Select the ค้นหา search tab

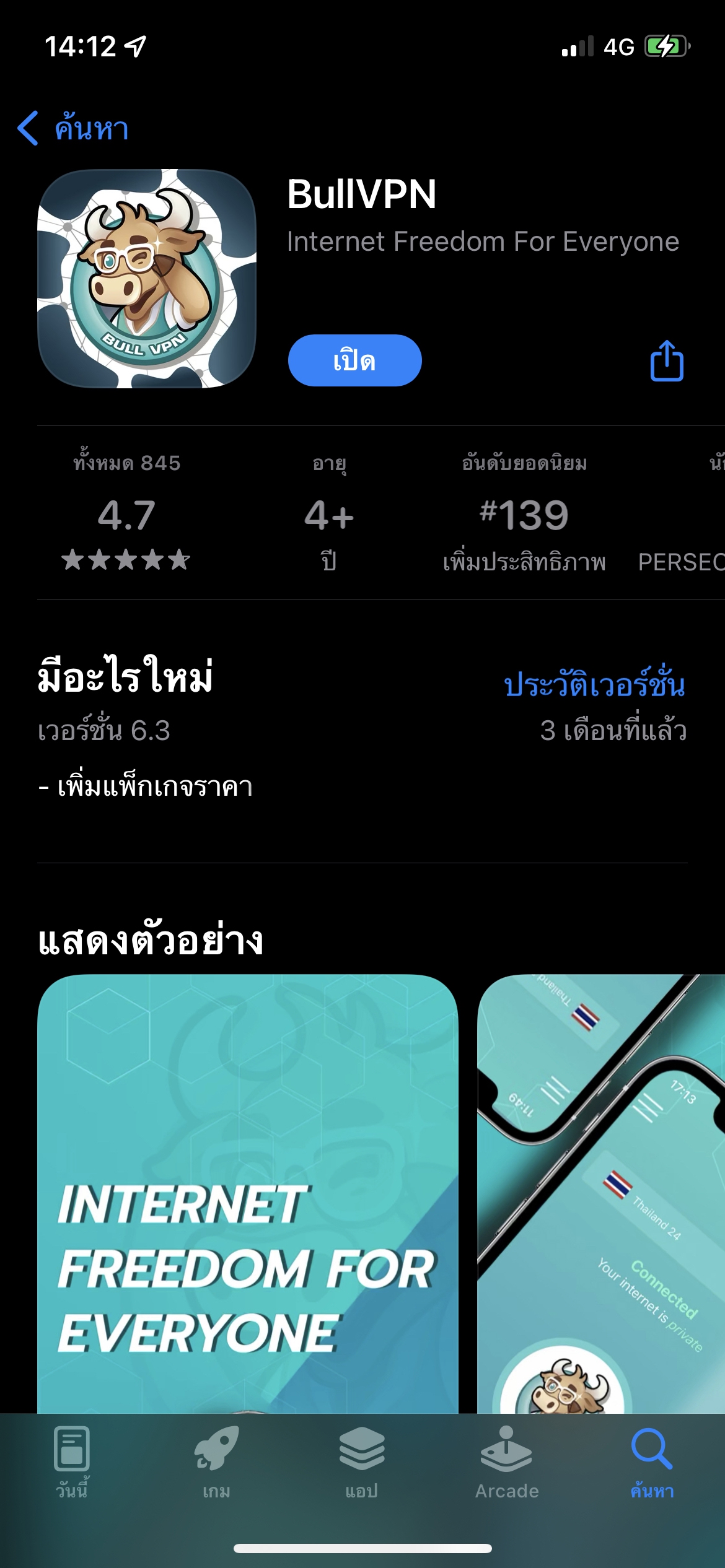click(x=652, y=1461)
